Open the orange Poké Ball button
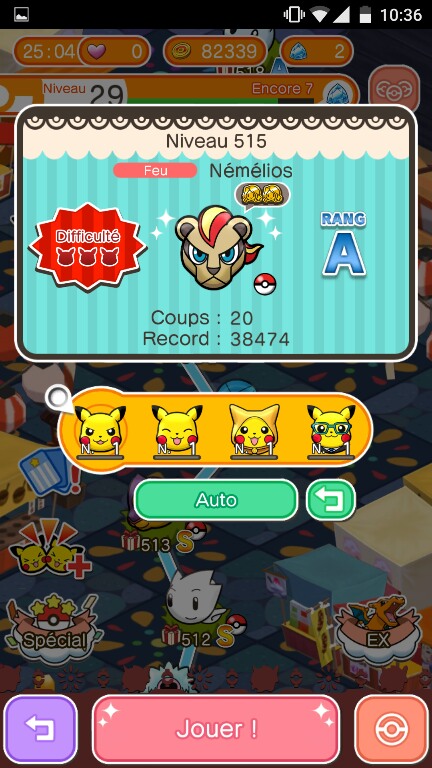 pyautogui.click(x=391, y=729)
